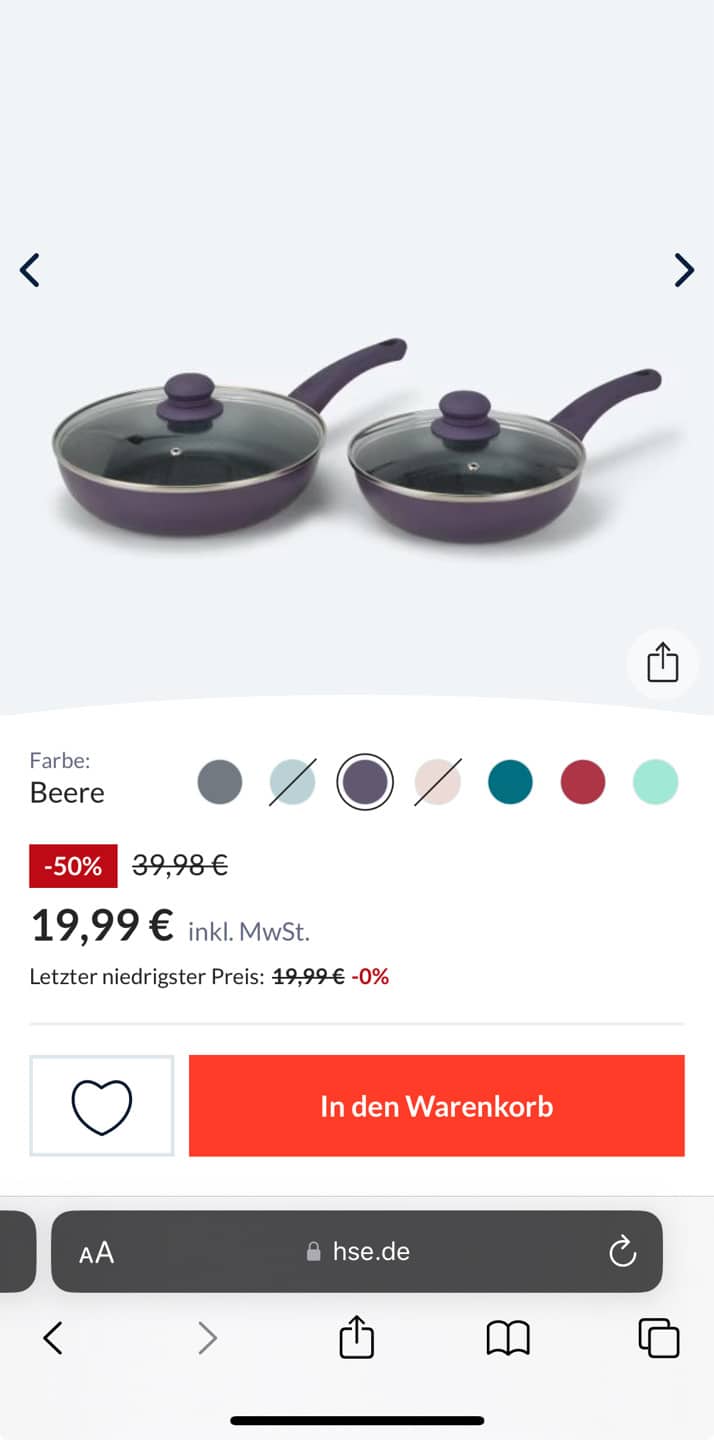Choose the mint green color swatch

(655, 782)
